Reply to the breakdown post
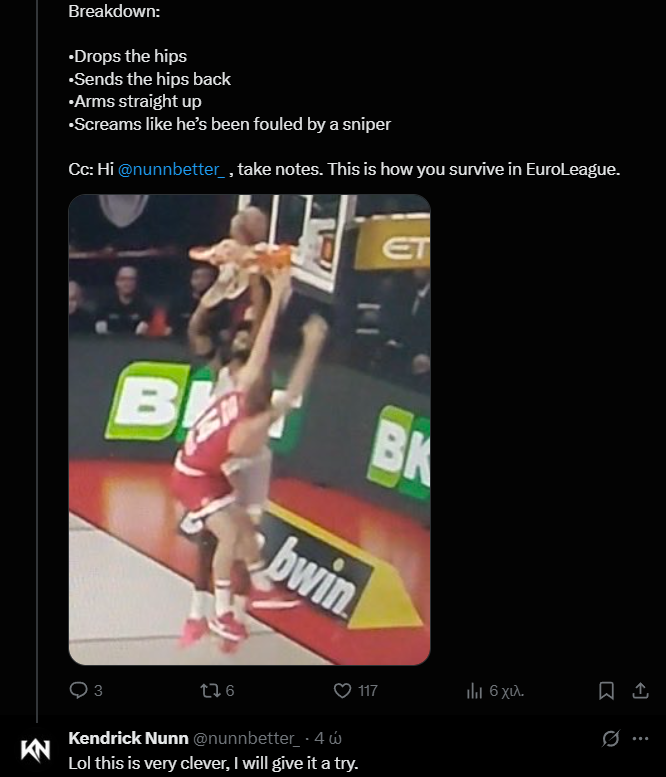 click(79, 690)
